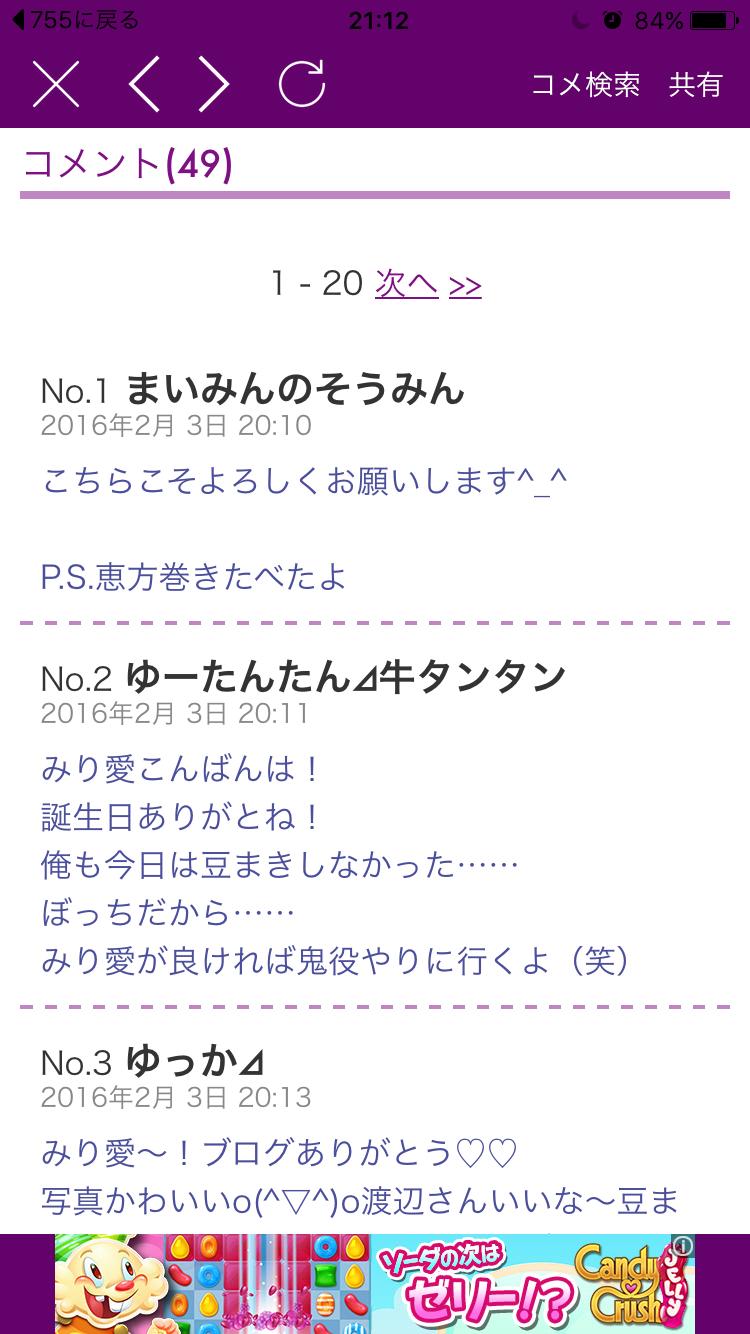
Task: Go back with the left arrow
Action: coord(145,84)
